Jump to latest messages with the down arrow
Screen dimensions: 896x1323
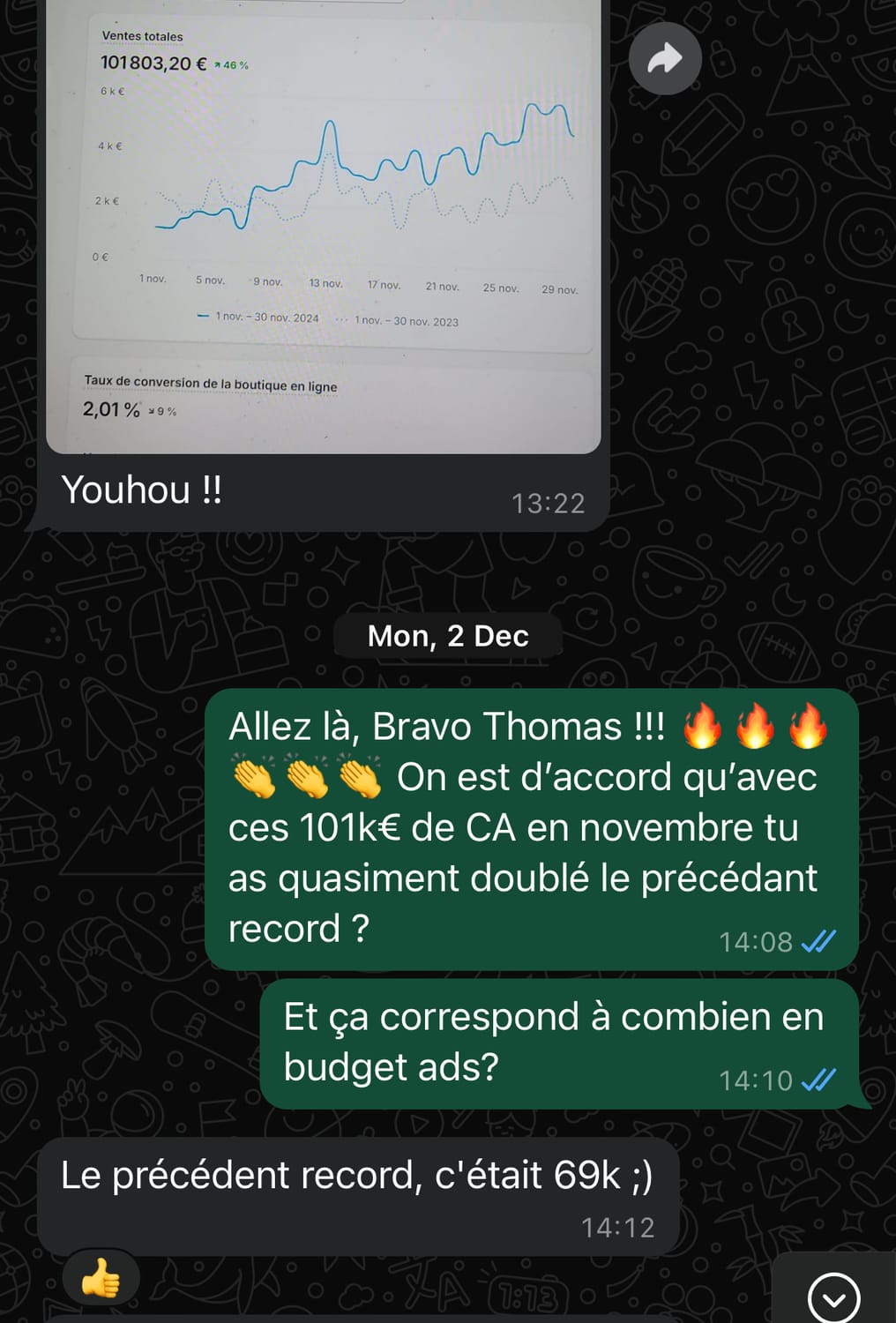(833, 1297)
